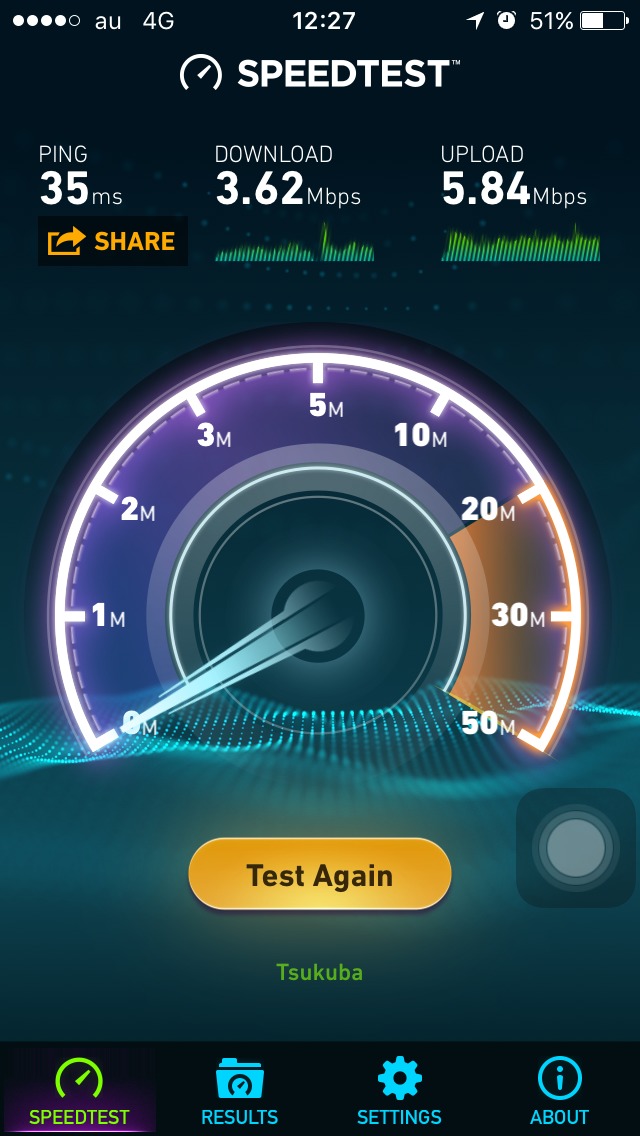Switch to the Results tab
The image size is (640, 1136).
239,1090
